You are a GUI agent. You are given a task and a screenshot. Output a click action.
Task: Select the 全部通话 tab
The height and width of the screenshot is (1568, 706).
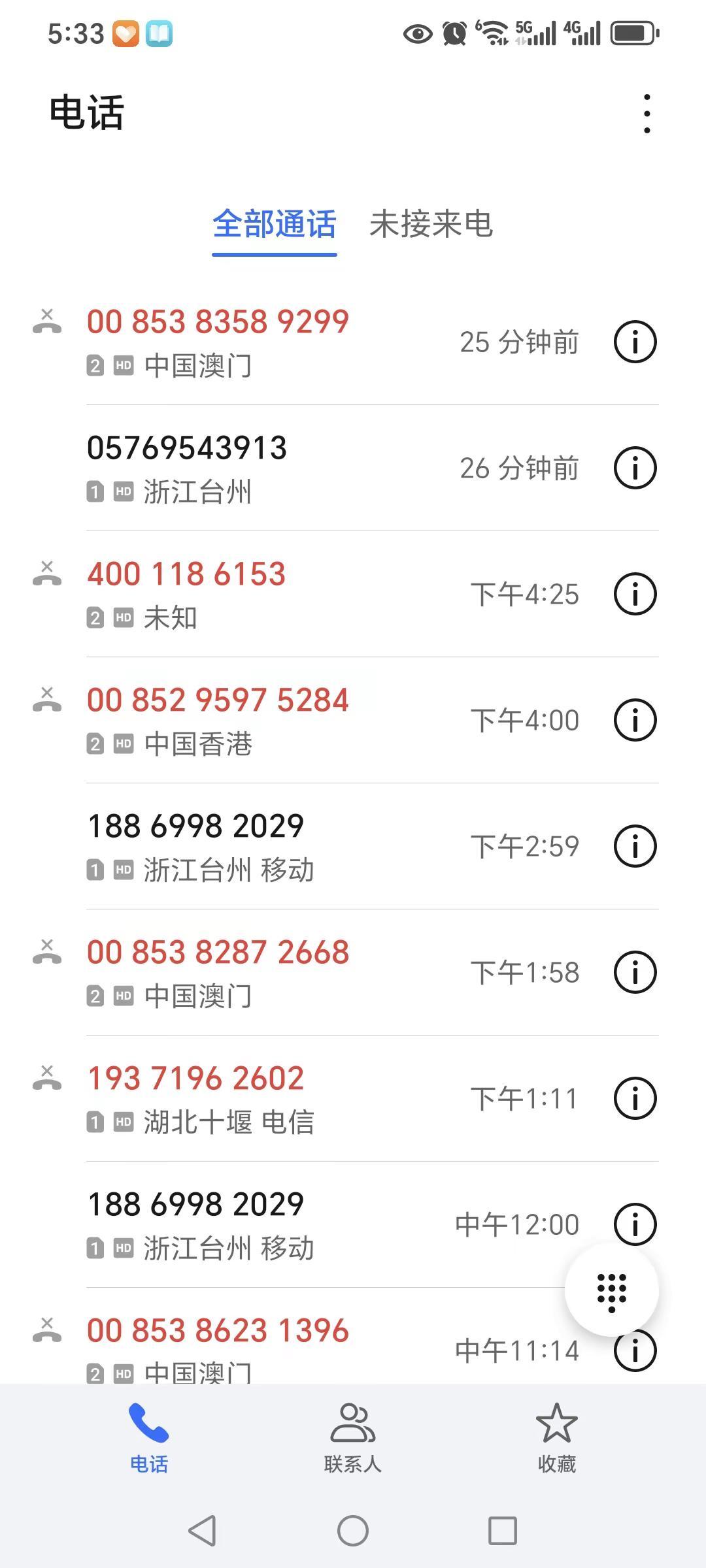(x=275, y=224)
